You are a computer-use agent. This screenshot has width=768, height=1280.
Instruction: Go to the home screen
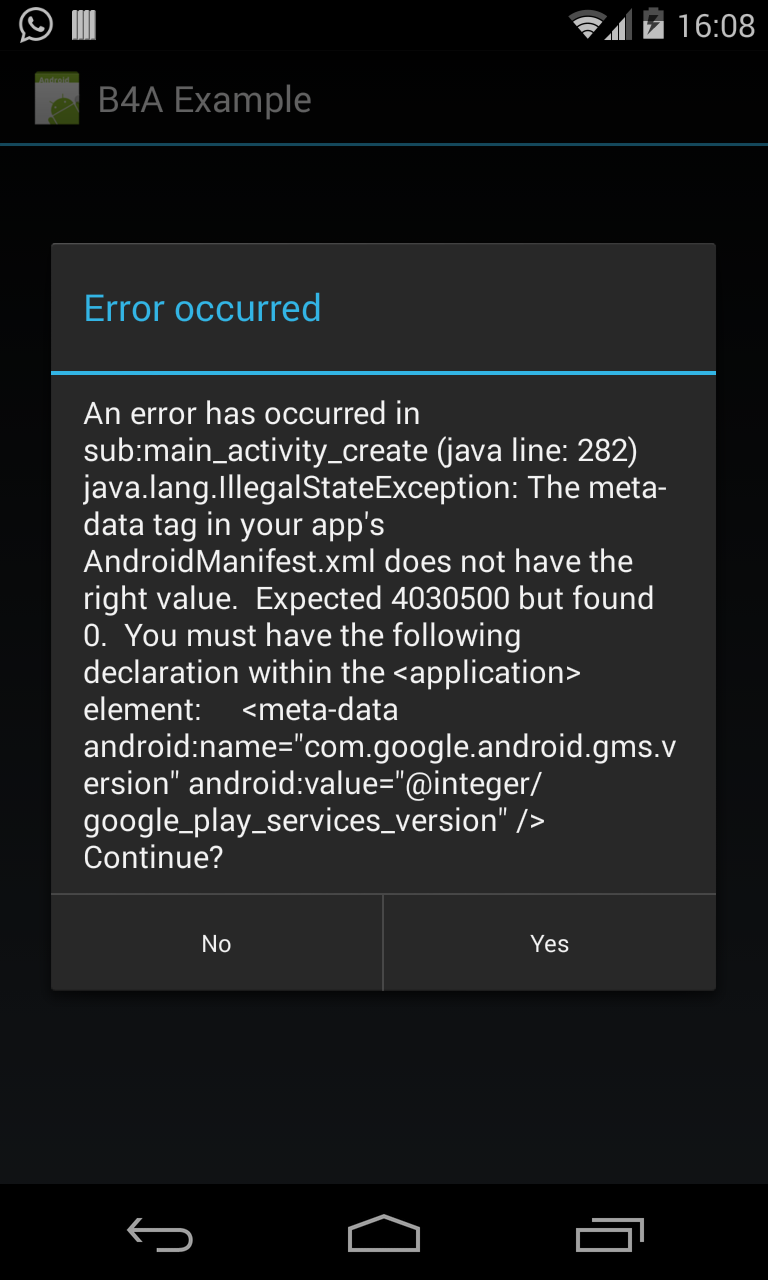click(384, 1234)
